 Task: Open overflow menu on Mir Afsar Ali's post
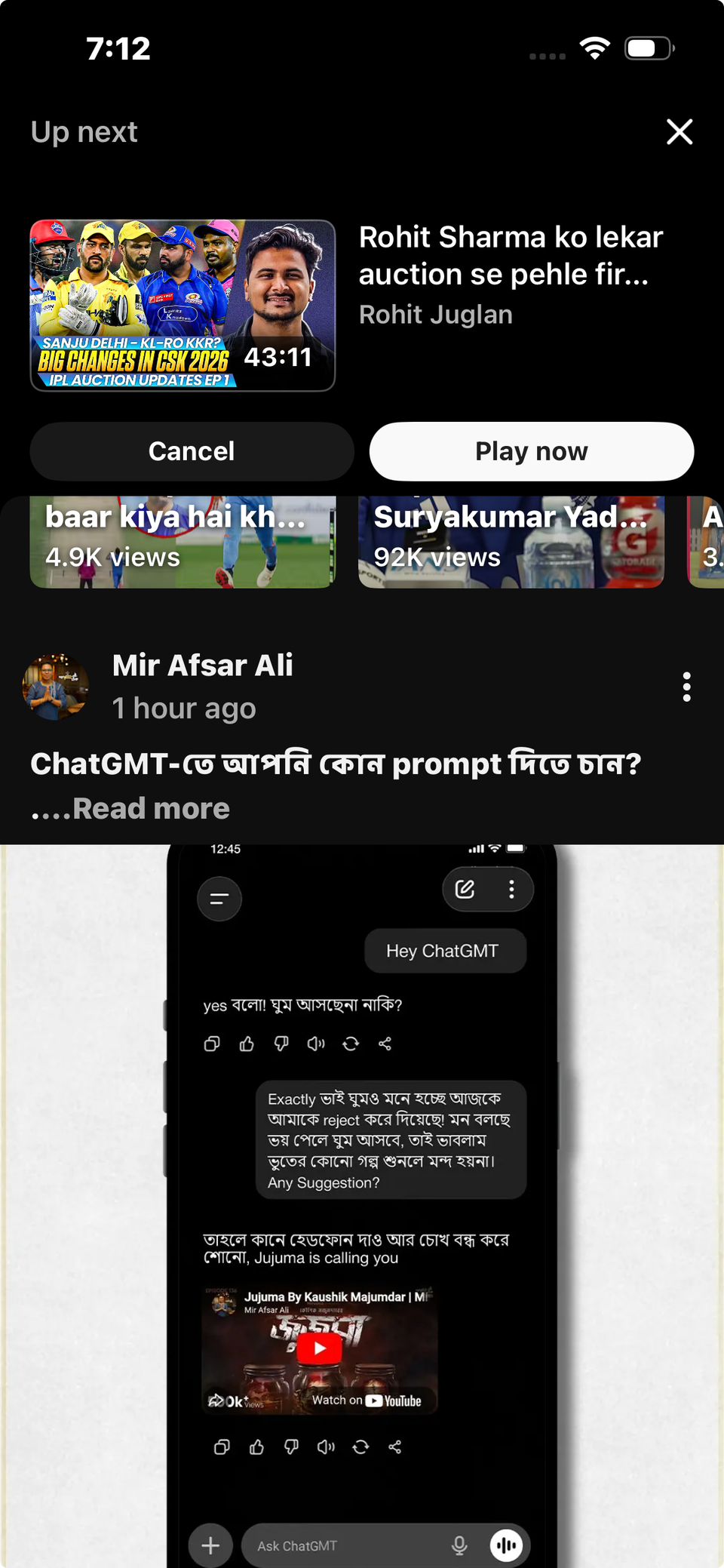(x=686, y=687)
